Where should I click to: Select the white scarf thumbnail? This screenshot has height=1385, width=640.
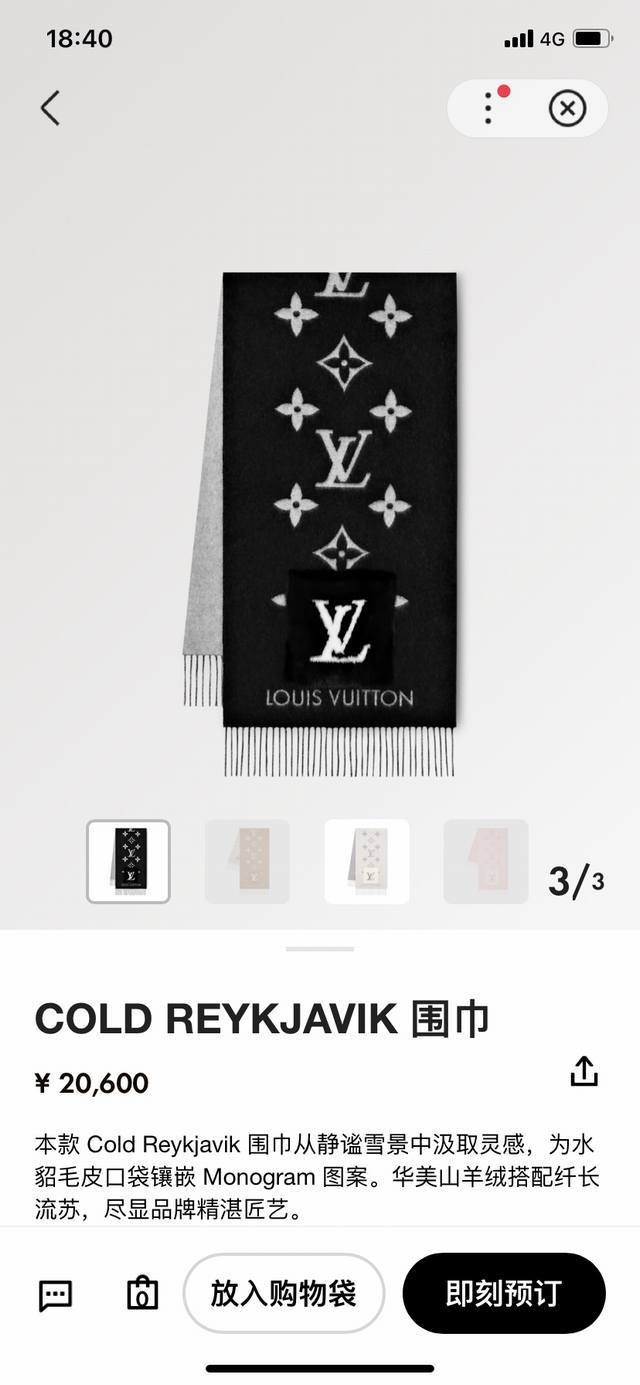tap(366, 861)
